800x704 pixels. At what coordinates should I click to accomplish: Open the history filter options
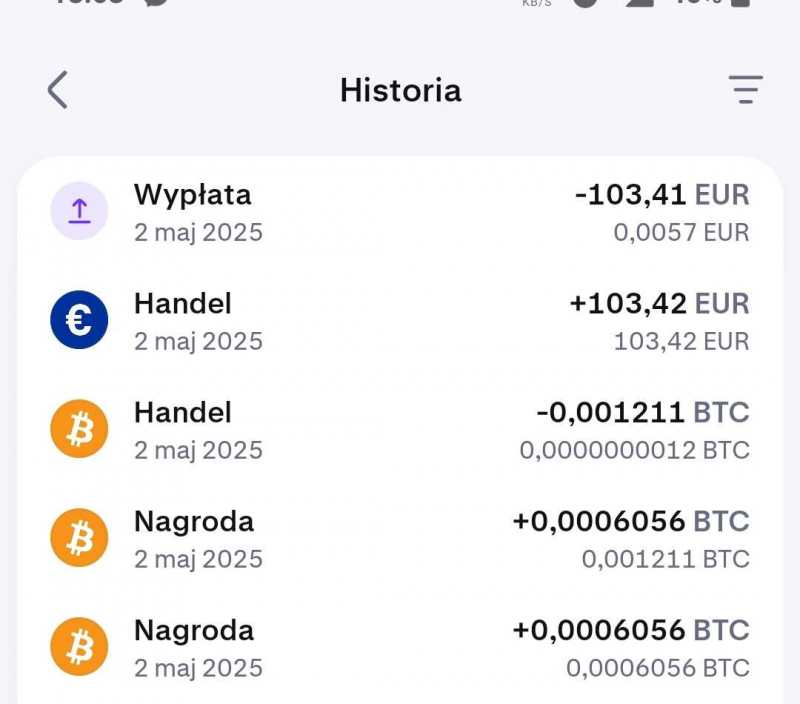pyautogui.click(x=745, y=90)
